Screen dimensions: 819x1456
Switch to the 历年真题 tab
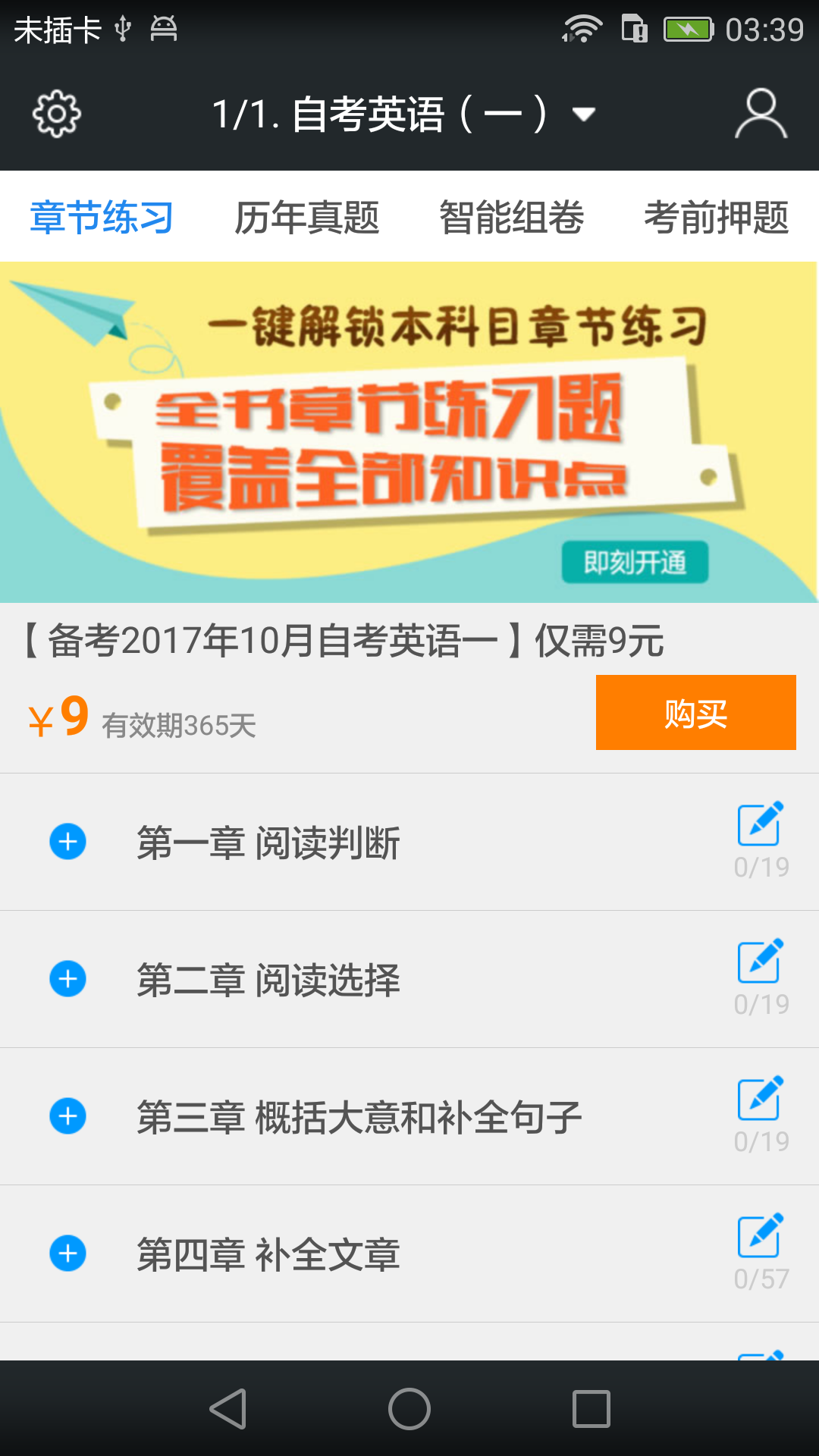308,218
